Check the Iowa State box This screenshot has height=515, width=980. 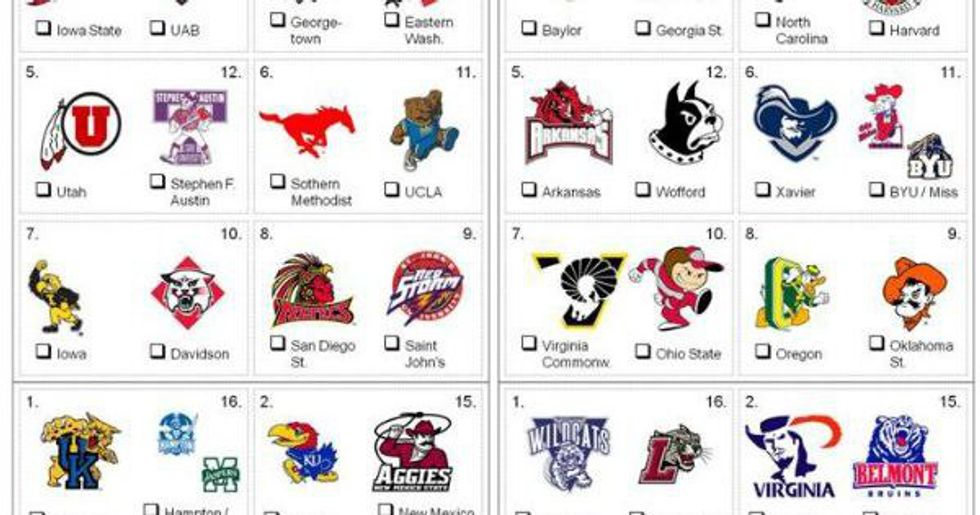(43, 28)
